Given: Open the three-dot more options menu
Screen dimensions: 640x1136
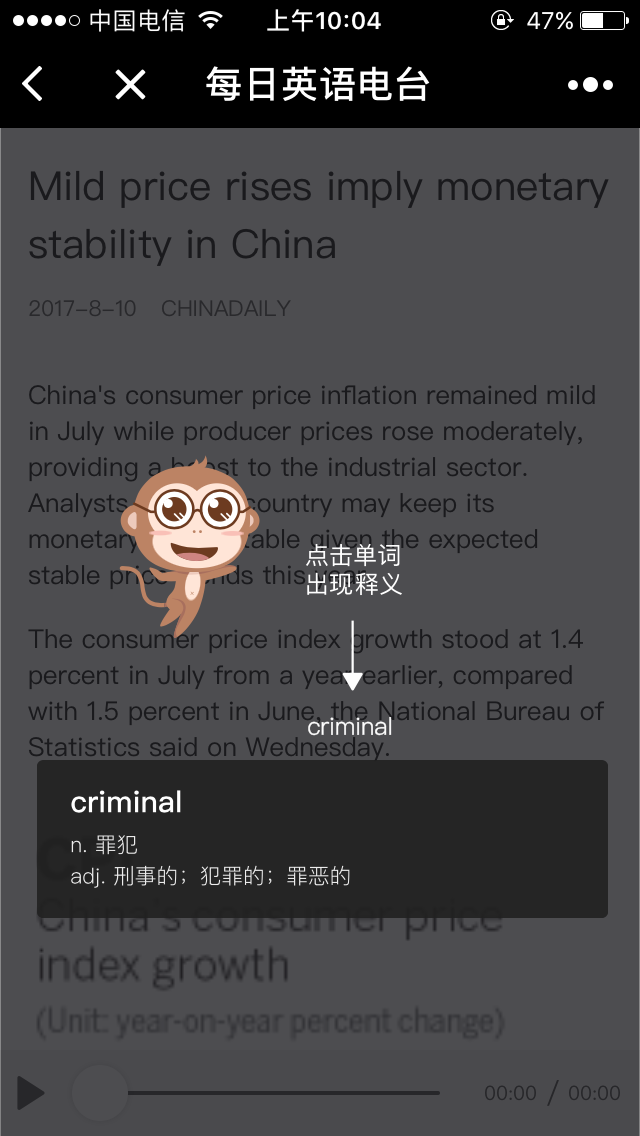Looking at the screenshot, I should [591, 85].
